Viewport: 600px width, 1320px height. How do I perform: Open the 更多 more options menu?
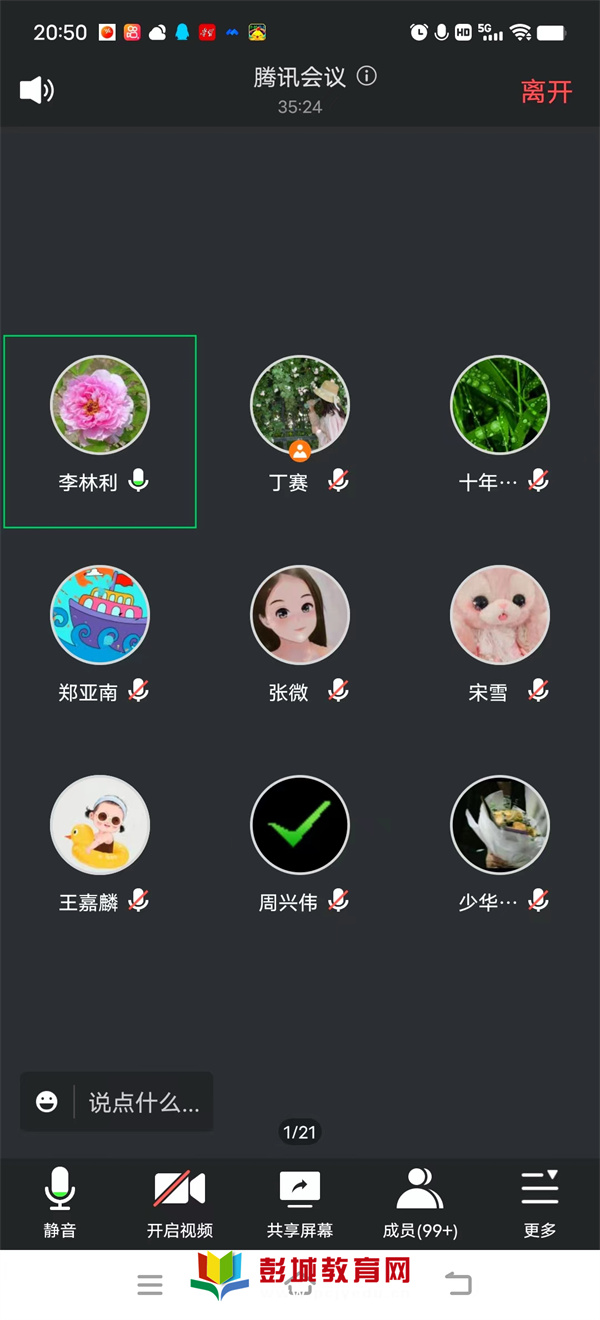(x=540, y=1203)
